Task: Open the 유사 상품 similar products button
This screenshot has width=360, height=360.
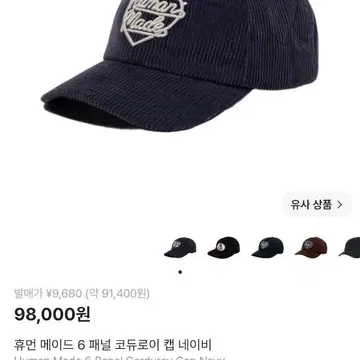Action: pyautogui.click(x=317, y=205)
